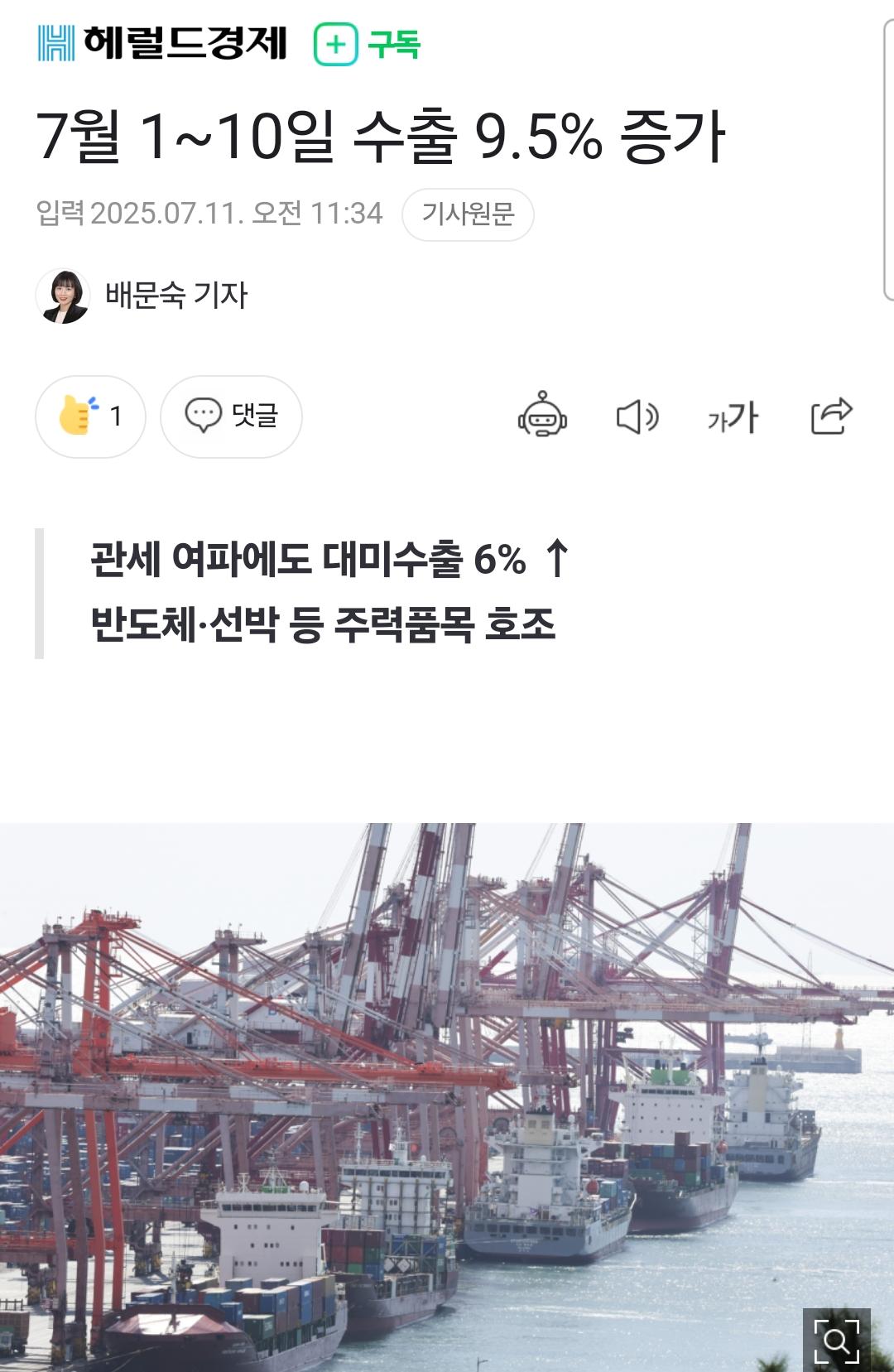Like this article with thumbs-up button
The image size is (894, 1372).
[90, 416]
